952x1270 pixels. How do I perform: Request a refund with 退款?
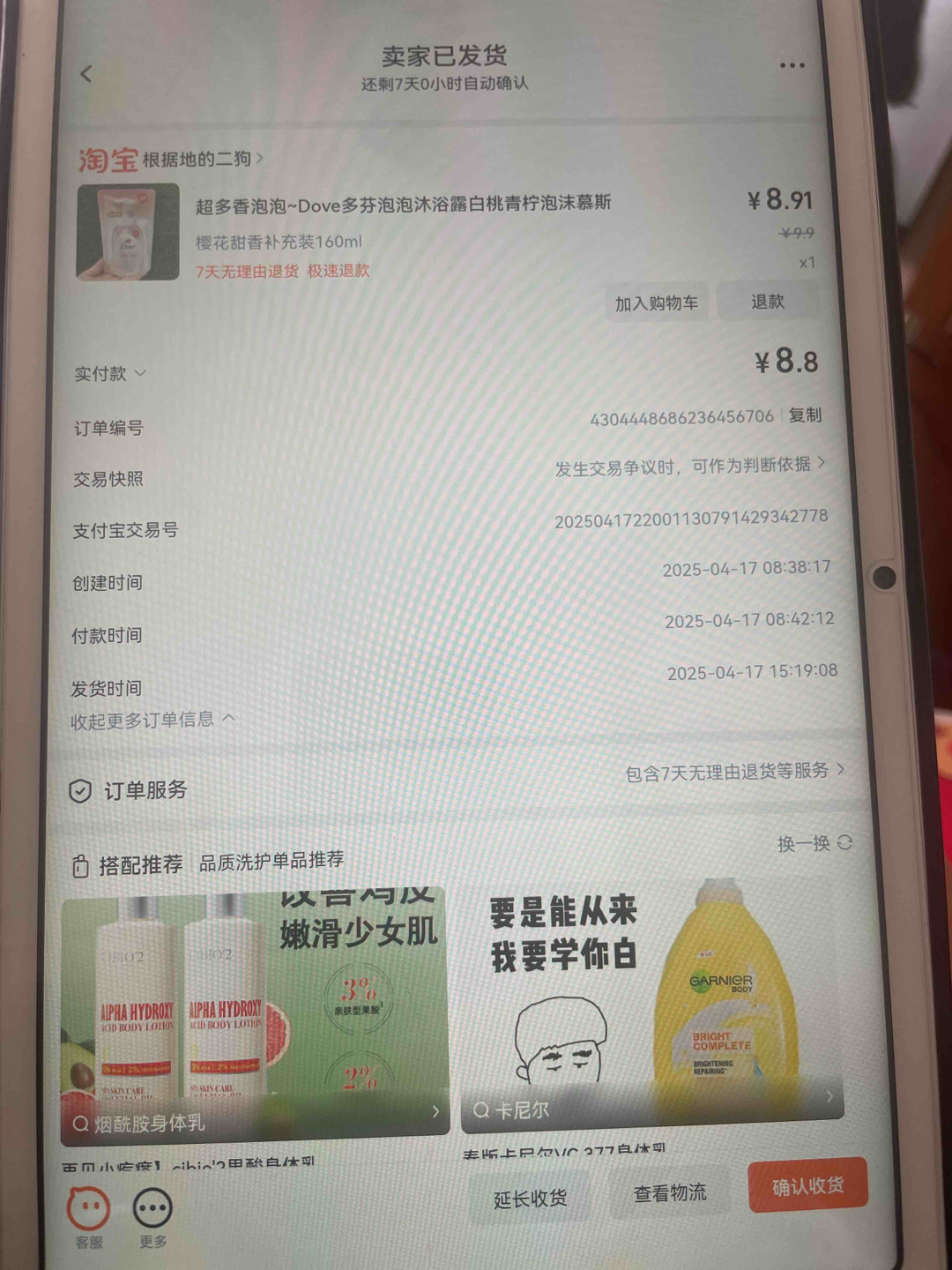click(767, 302)
